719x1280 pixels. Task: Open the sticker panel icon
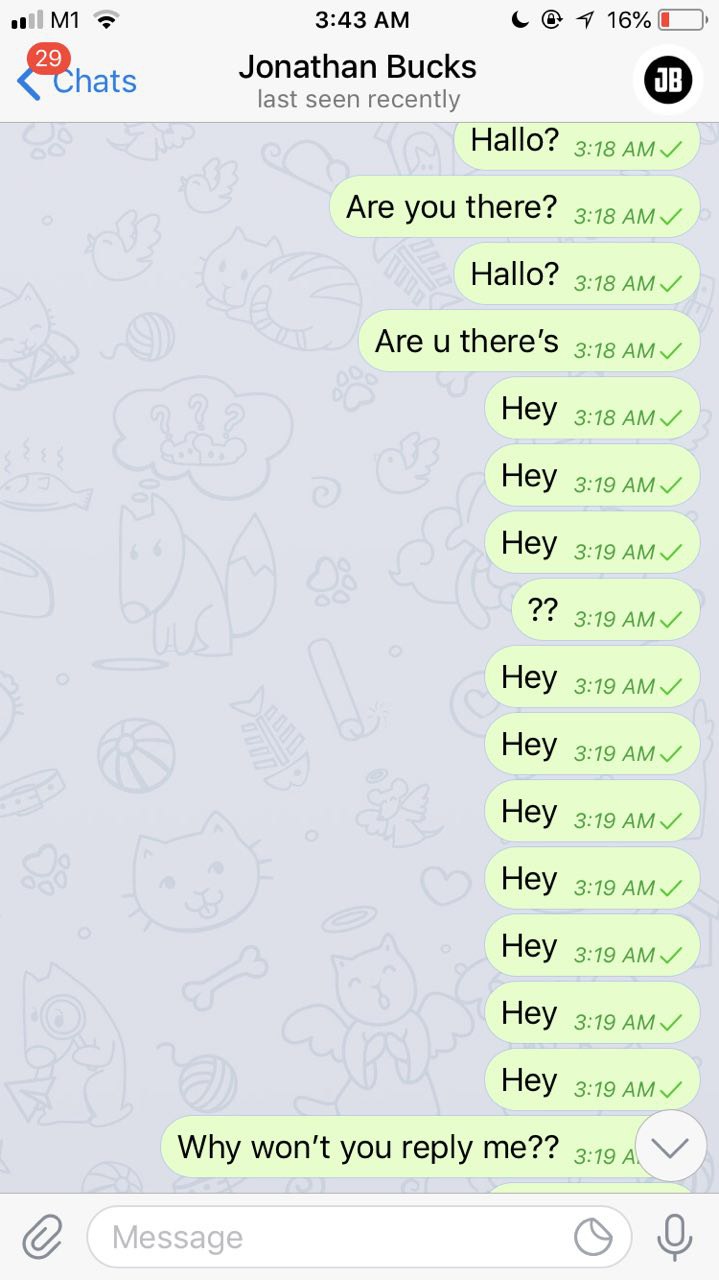tap(593, 1237)
